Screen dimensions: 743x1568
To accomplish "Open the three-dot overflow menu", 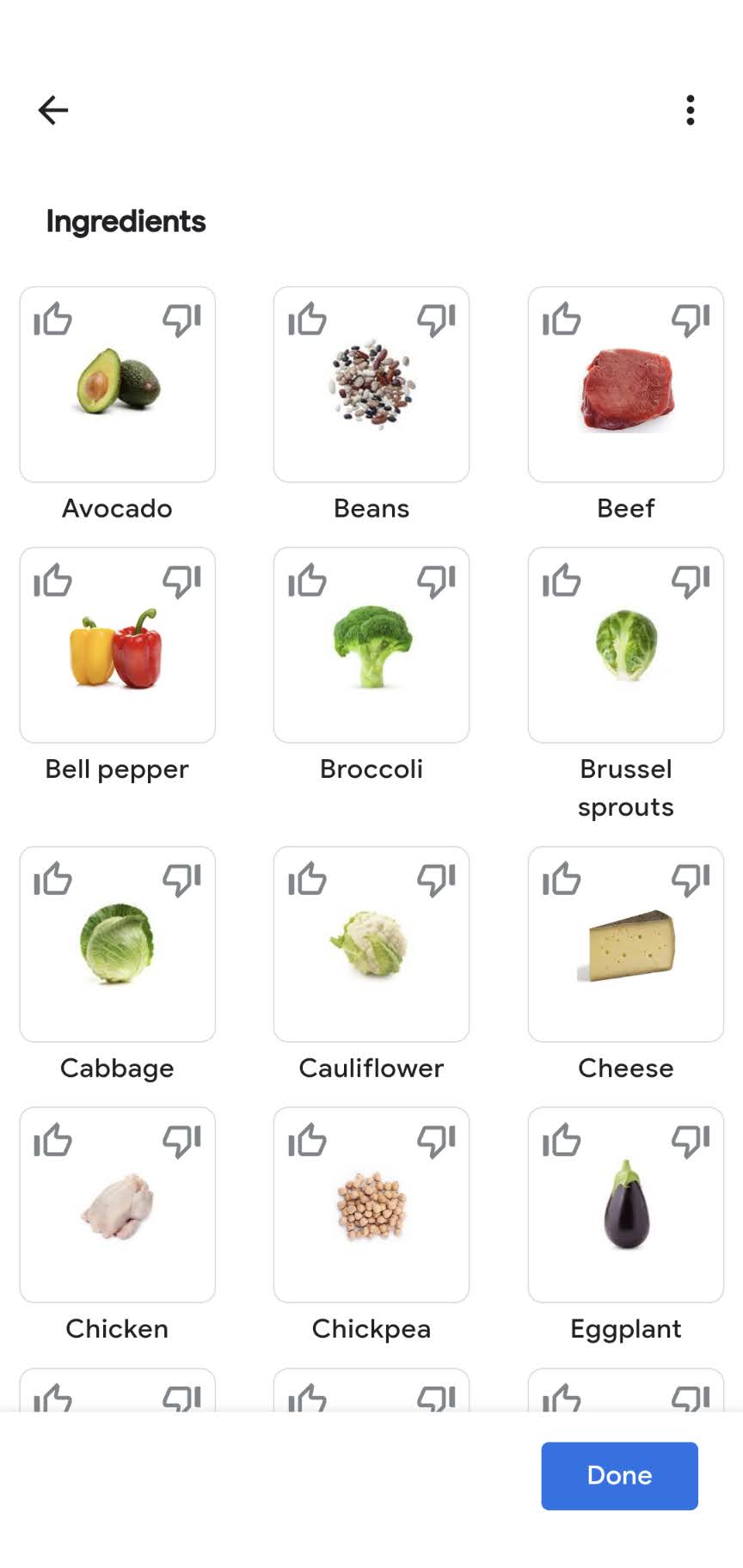I will (x=691, y=110).
